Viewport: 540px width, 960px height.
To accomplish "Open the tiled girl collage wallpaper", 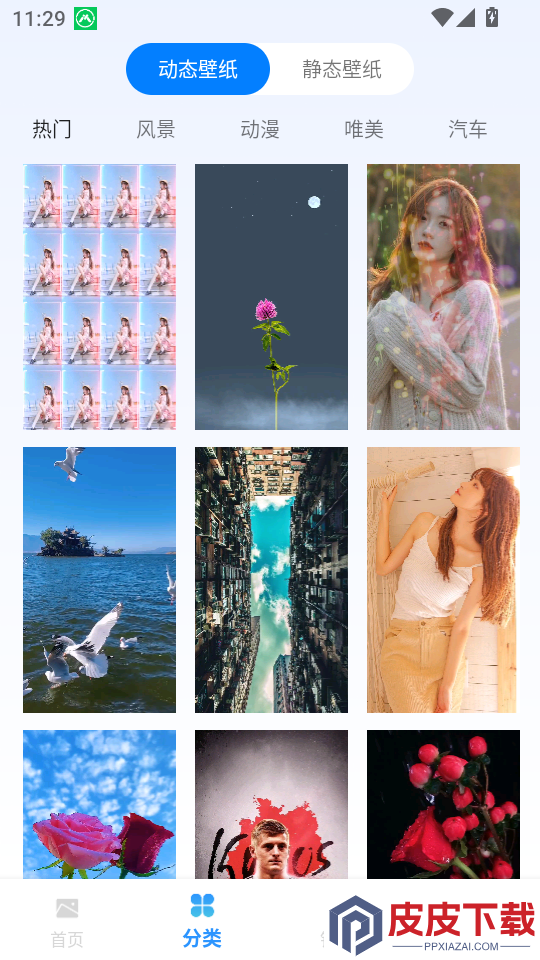I will (x=99, y=297).
